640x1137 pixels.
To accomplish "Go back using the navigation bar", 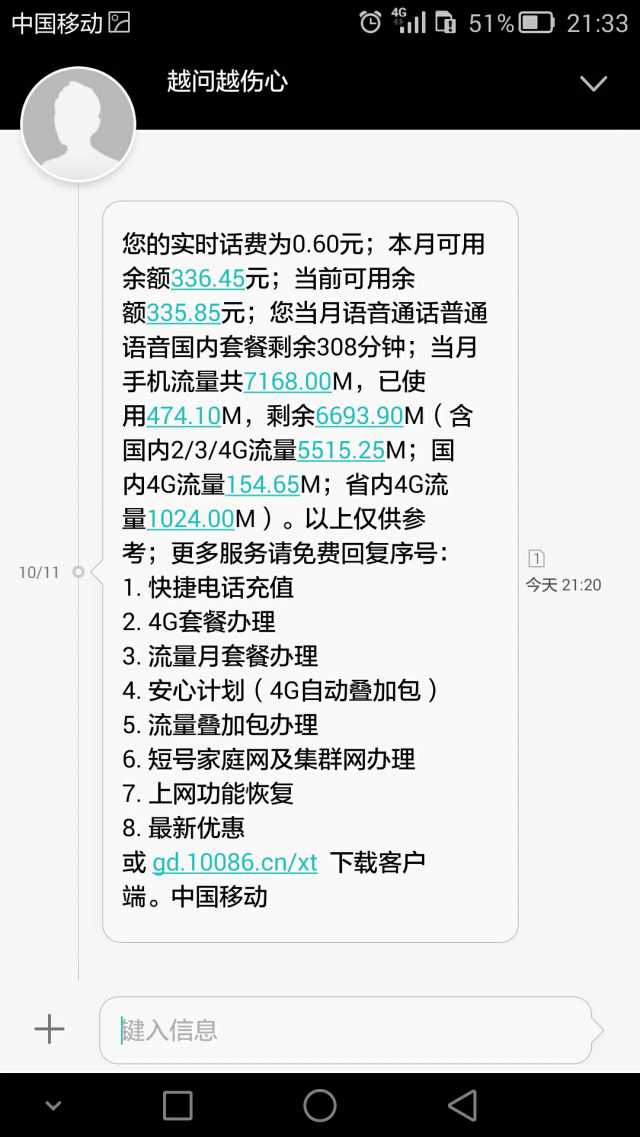I will (462, 1105).
